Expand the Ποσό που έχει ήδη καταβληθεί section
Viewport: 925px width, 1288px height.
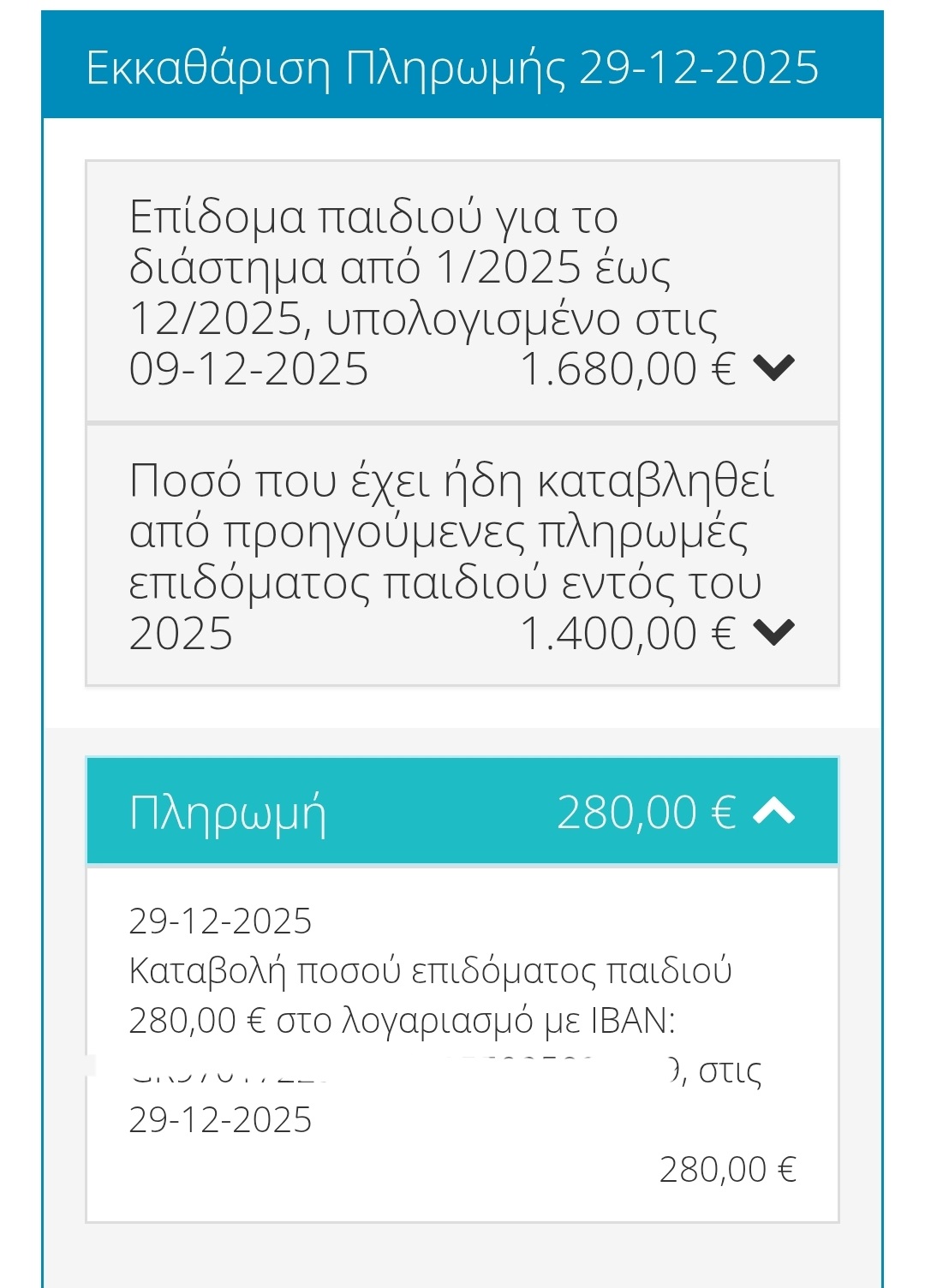773,633
